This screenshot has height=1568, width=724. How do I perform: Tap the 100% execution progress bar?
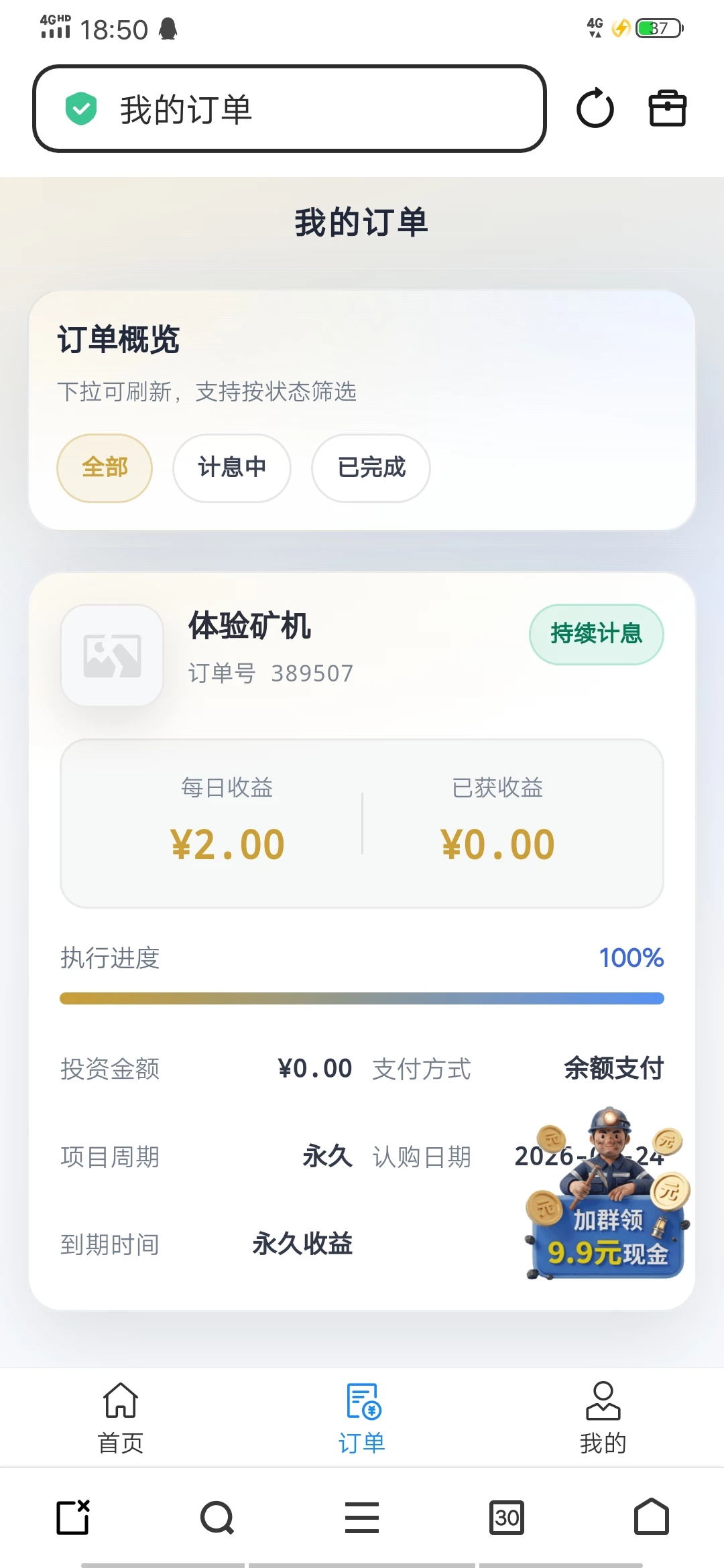[362, 998]
